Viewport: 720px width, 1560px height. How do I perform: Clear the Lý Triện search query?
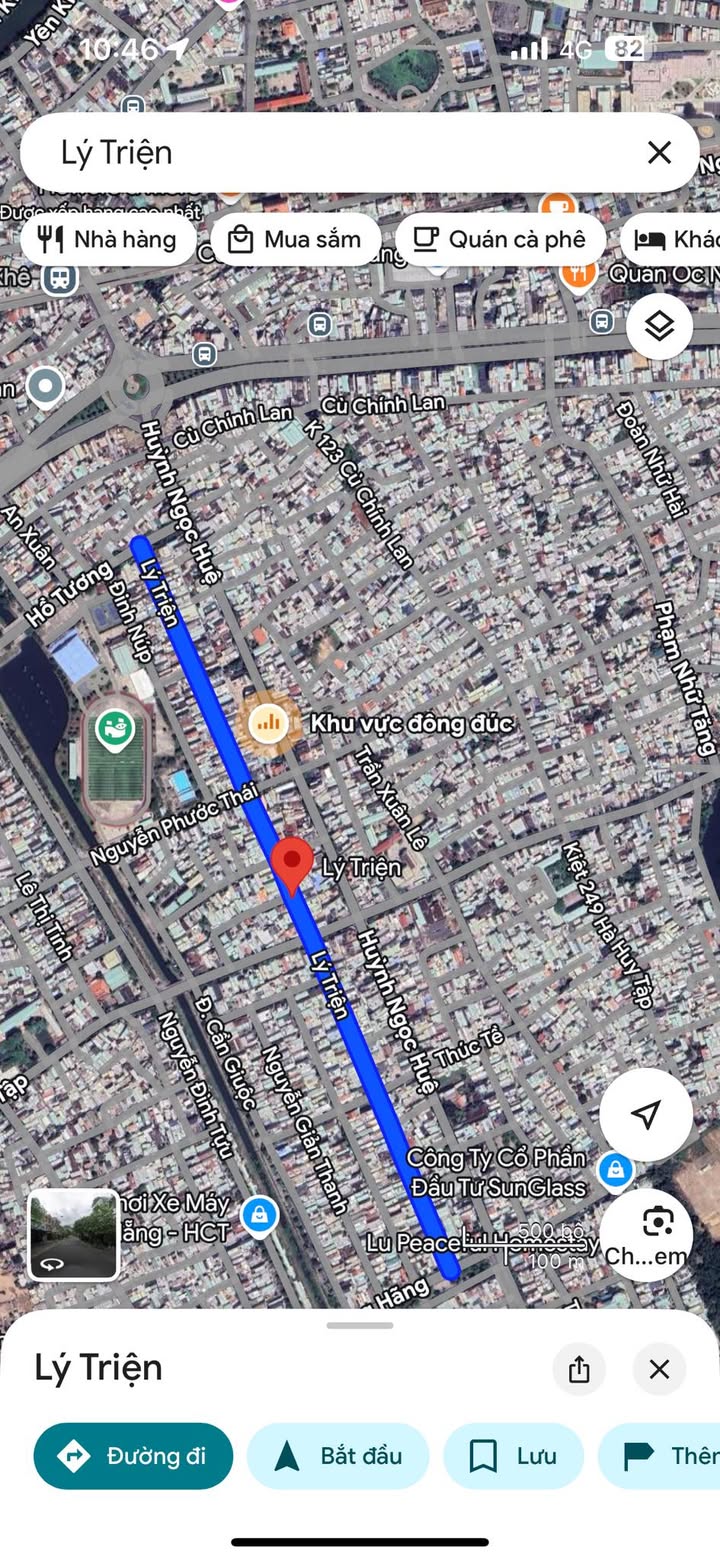coord(659,152)
